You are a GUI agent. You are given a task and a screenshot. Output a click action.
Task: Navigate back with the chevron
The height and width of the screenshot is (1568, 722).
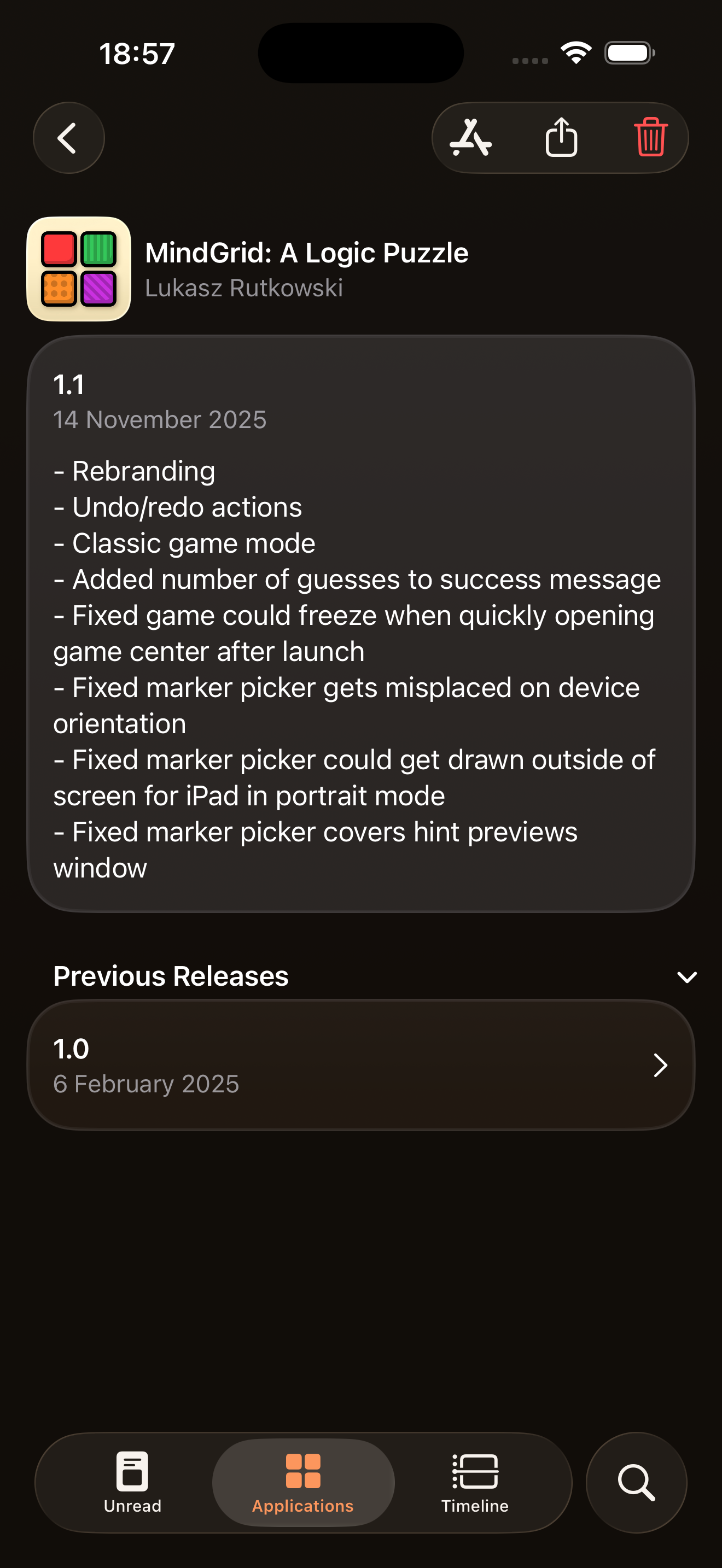click(x=68, y=138)
